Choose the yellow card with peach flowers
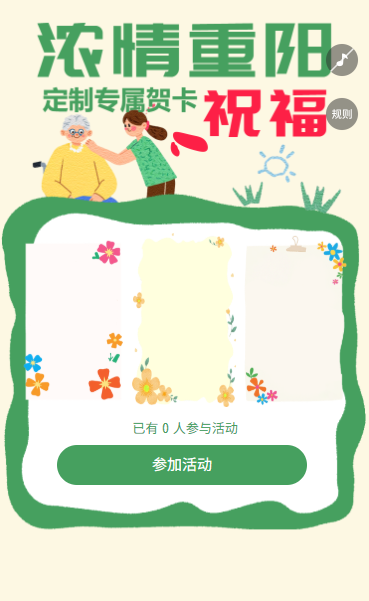 pyautogui.click(x=184, y=320)
